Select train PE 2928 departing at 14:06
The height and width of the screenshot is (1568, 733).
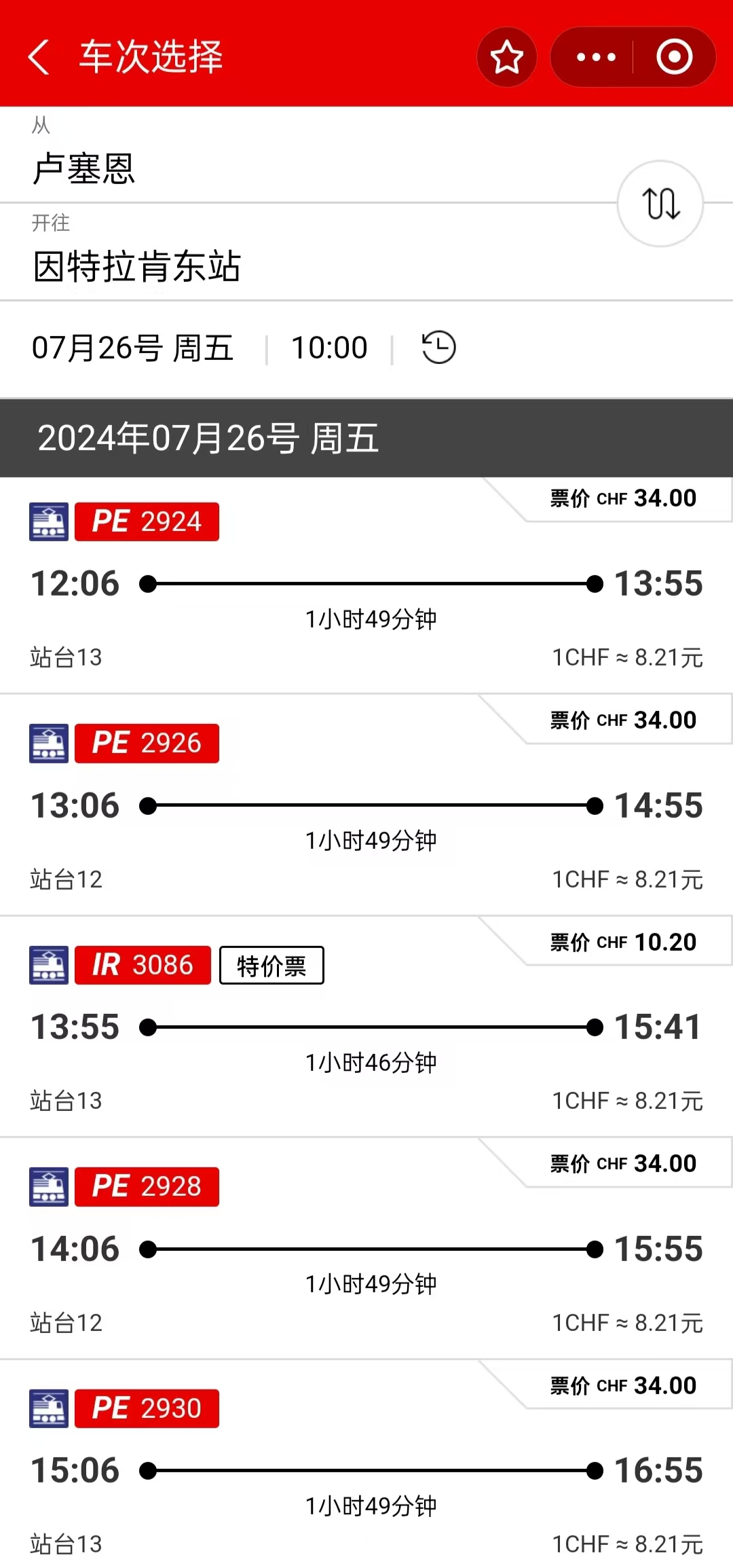coord(366,1250)
